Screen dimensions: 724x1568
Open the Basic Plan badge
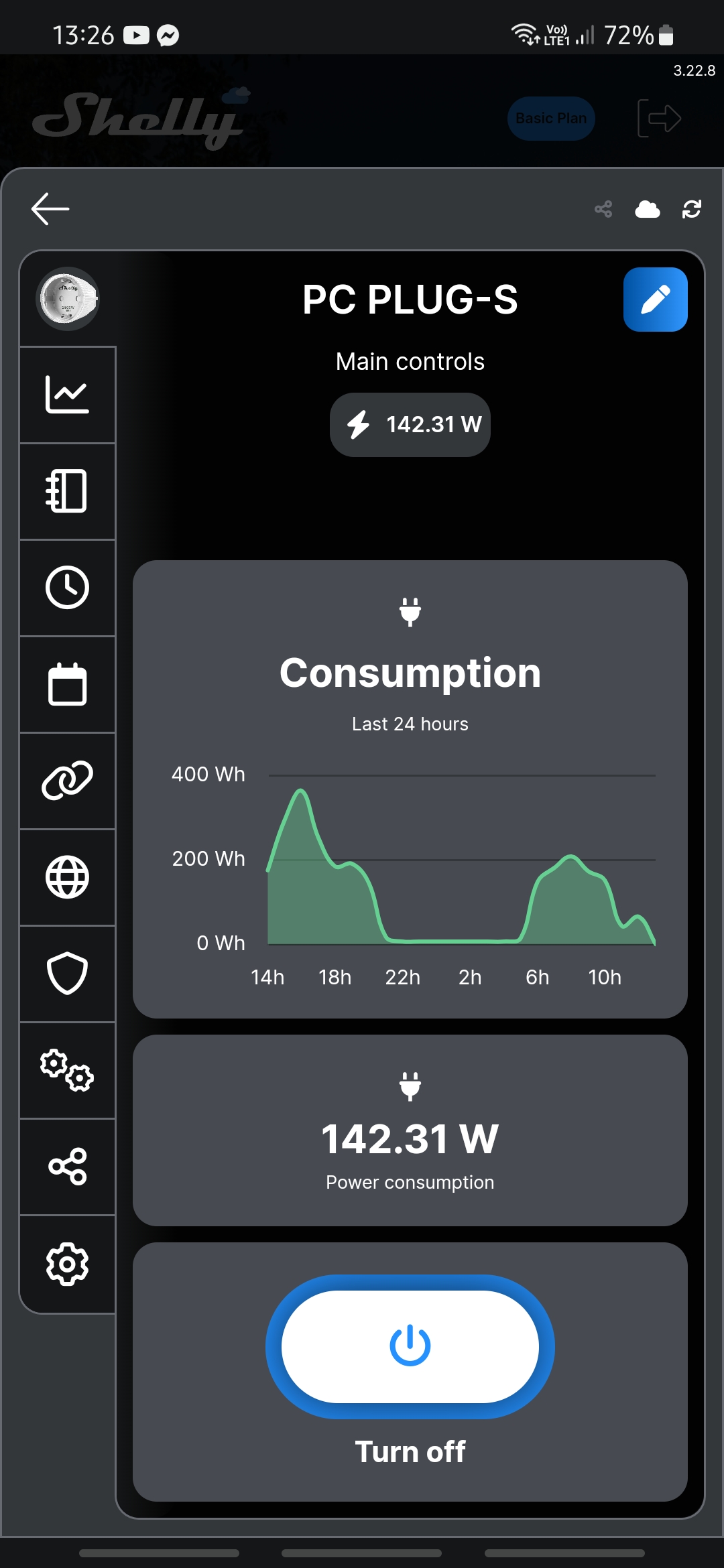pos(551,119)
